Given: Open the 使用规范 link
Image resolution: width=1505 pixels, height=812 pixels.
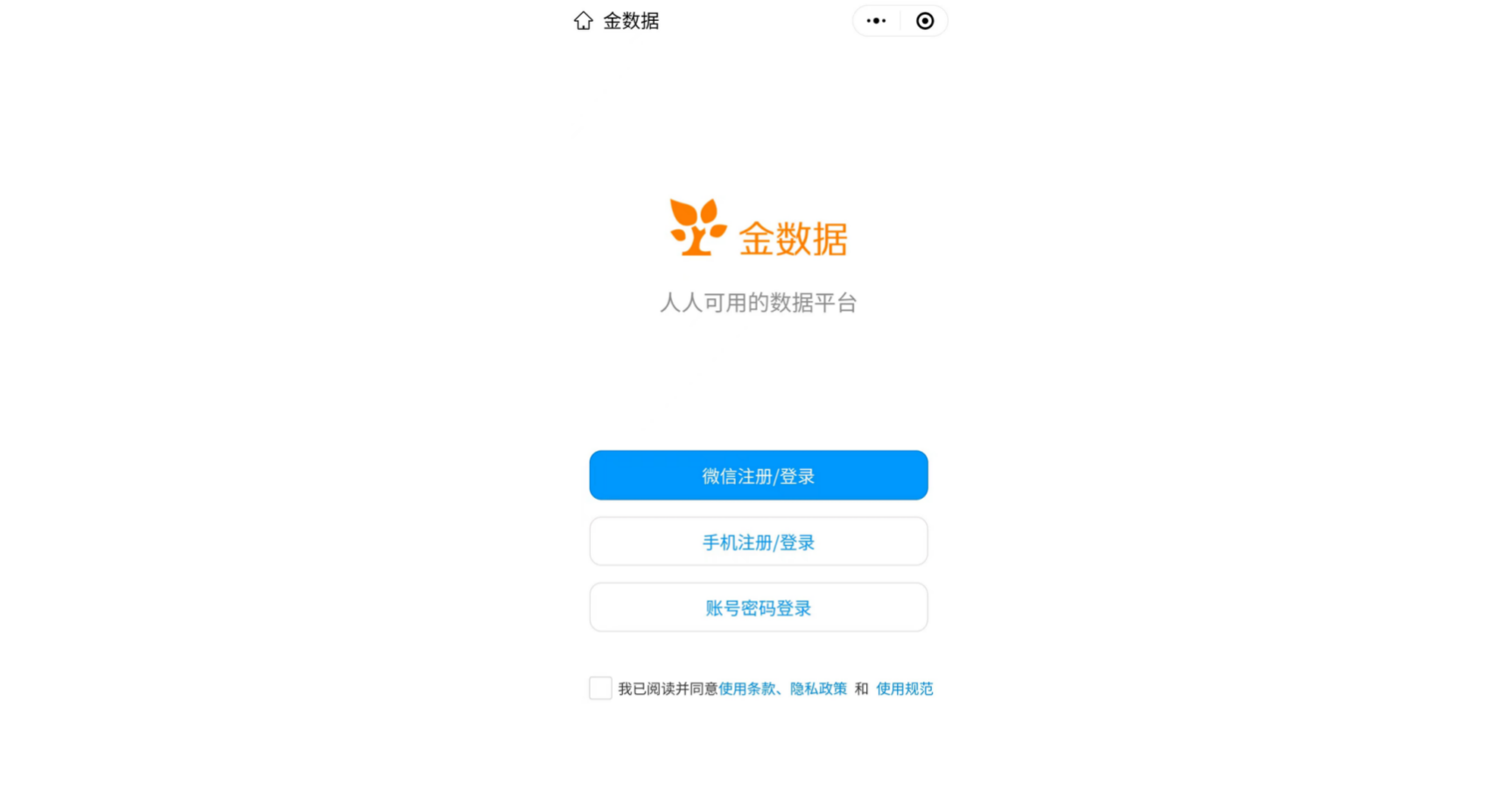Looking at the screenshot, I should pyautogui.click(x=904, y=689).
